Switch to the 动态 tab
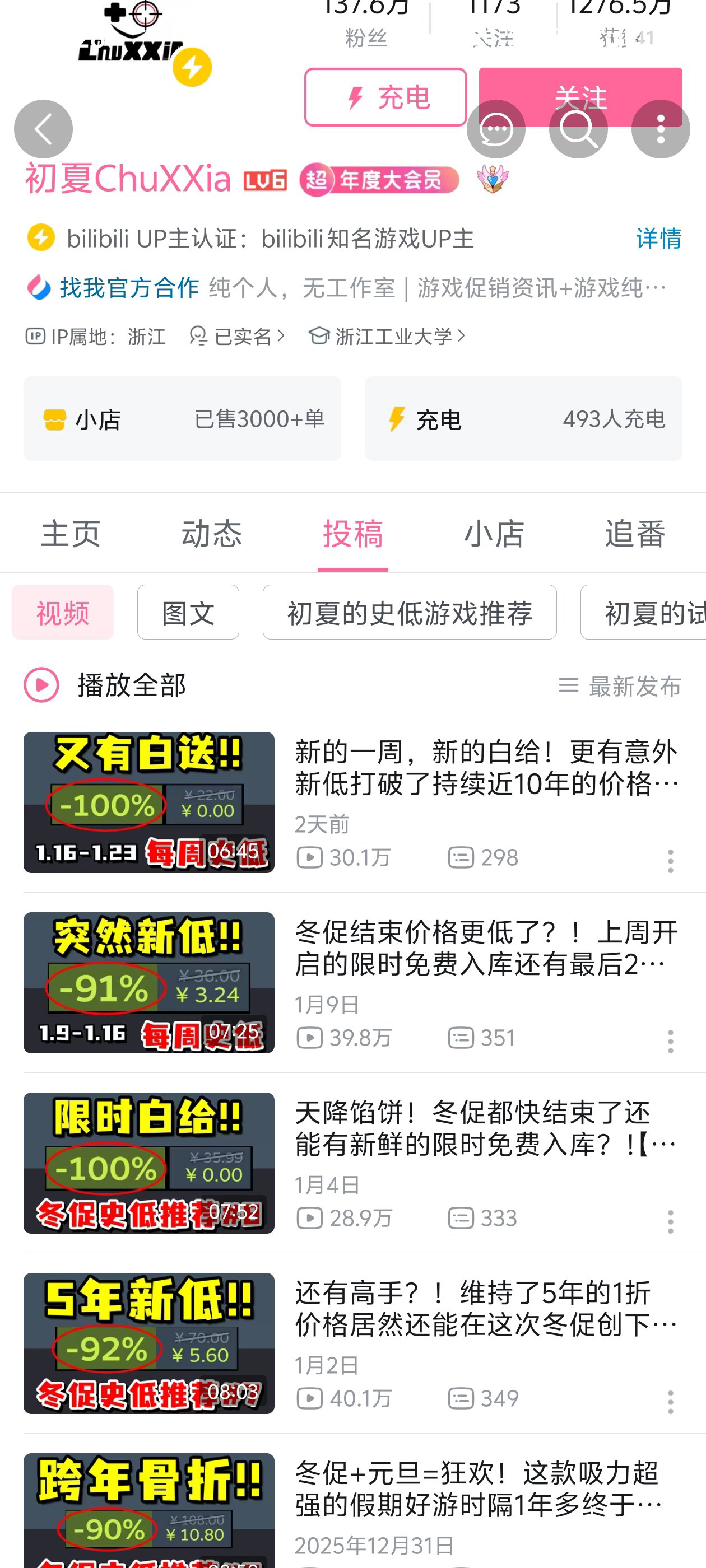The image size is (706, 1568). coord(211,534)
